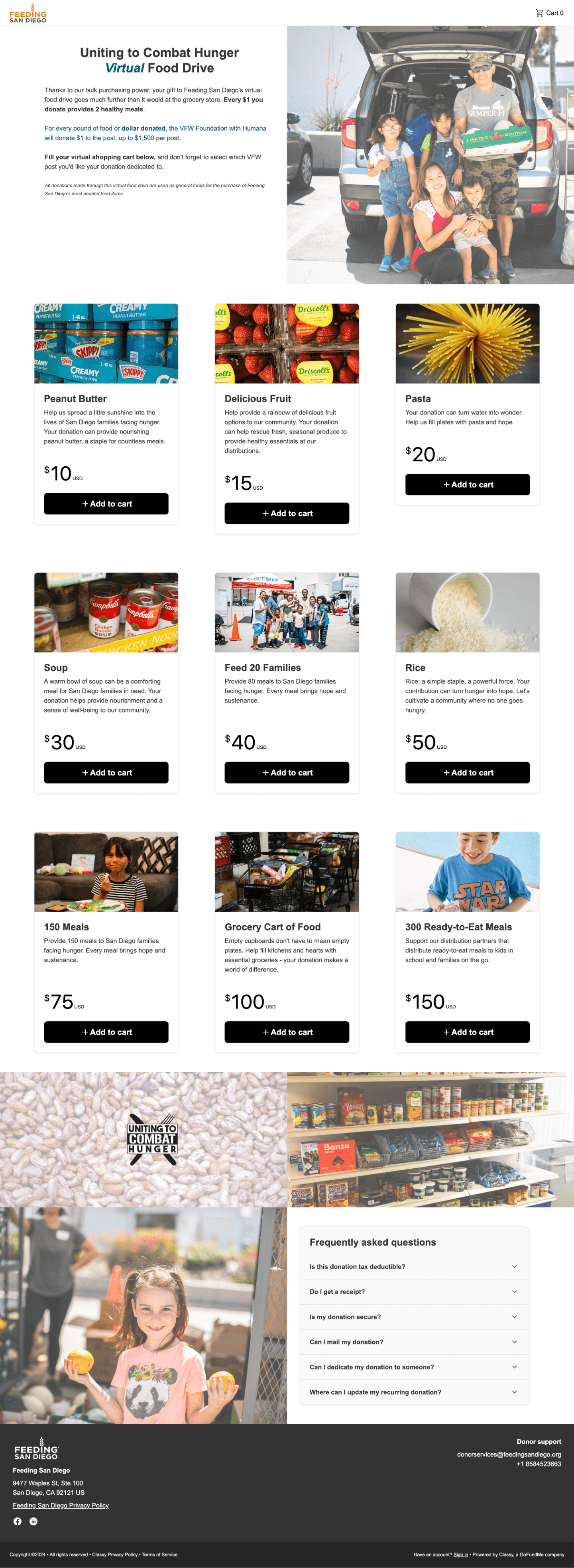This screenshot has height=1568, width=574.
Task: Add Pasta to cart
Action: [x=467, y=485]
